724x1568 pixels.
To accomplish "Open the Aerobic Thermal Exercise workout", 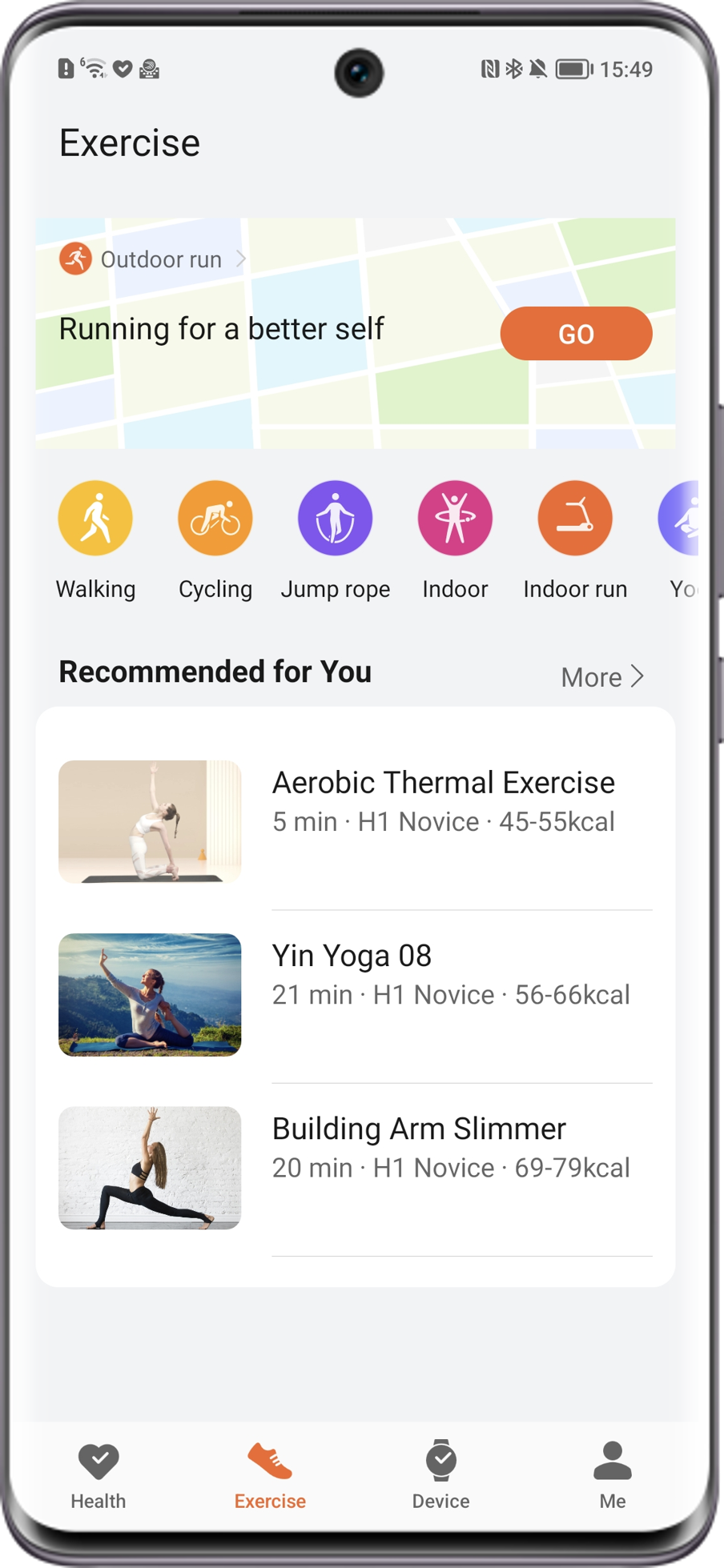I will tap(442, 801).
